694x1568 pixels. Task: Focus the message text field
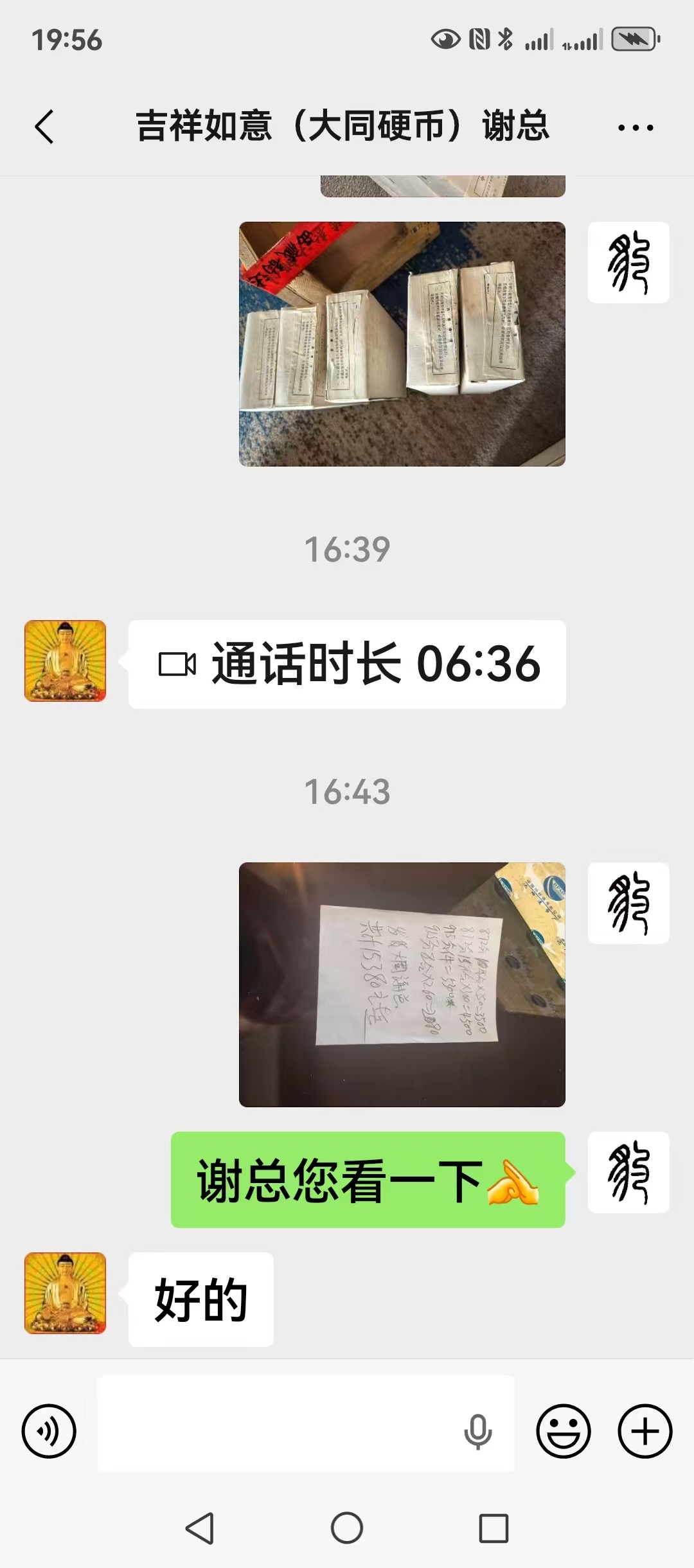(276, 1431)
